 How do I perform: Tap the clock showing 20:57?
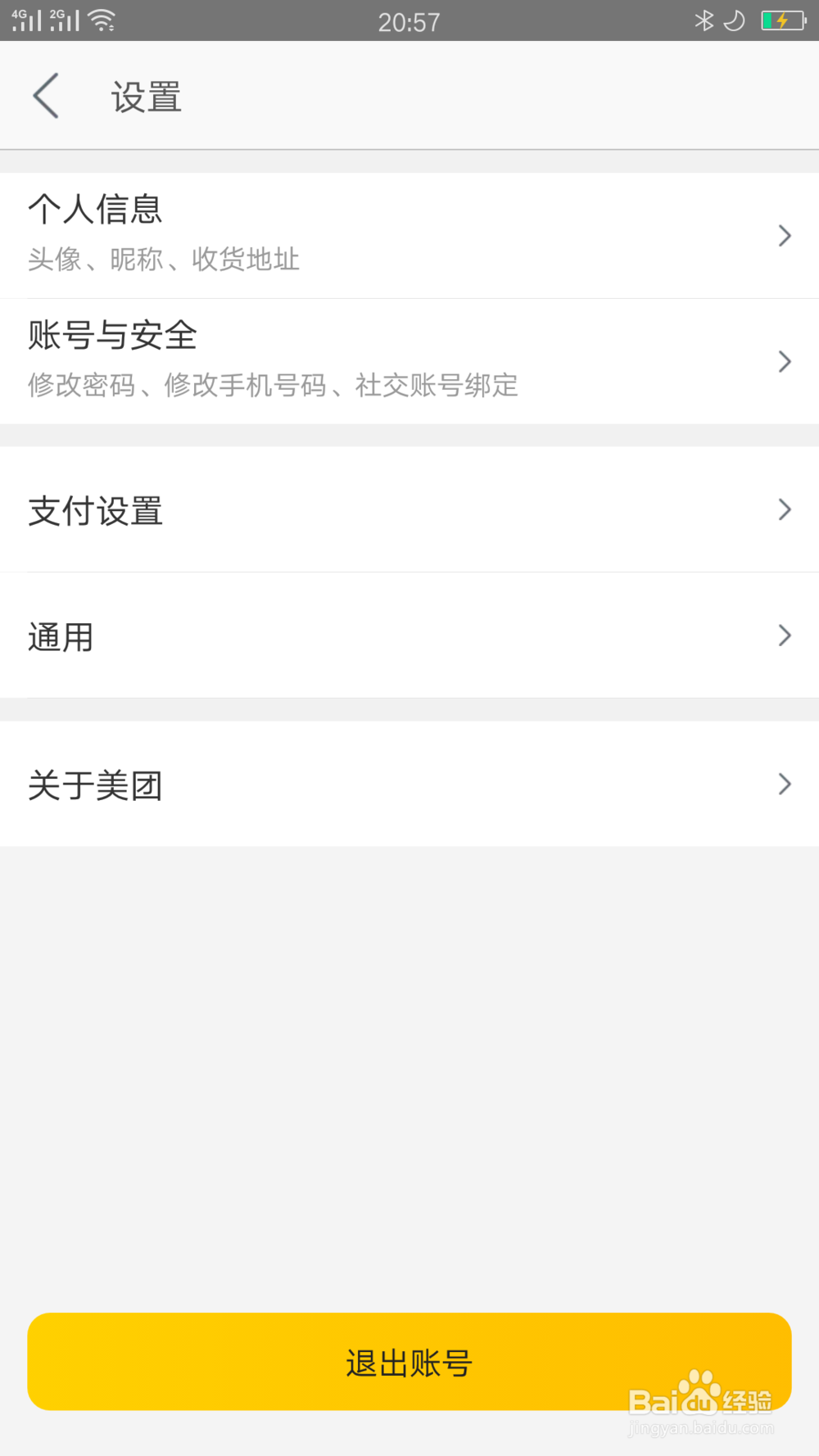(x=409, y=21)
